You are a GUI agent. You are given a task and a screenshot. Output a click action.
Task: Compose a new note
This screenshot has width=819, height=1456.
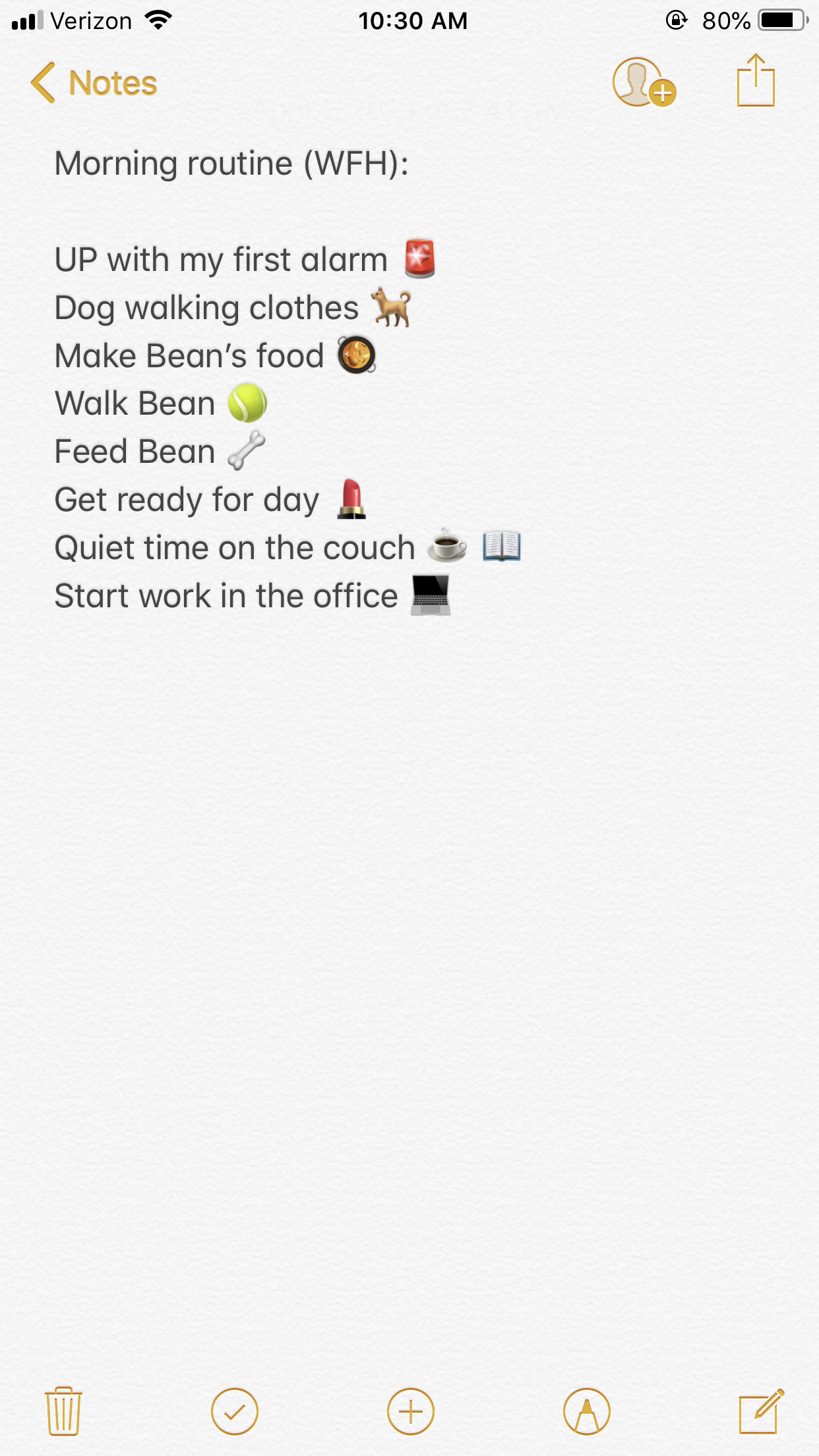[762, 1411]
